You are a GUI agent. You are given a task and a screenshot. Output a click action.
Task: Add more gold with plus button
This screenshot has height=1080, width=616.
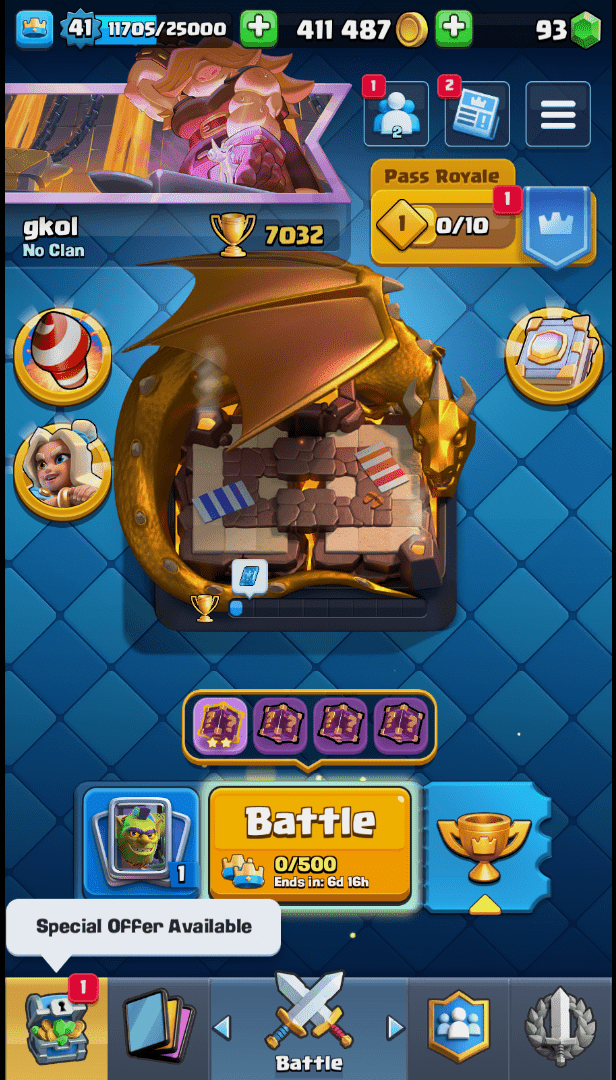(x=454, y=28)
